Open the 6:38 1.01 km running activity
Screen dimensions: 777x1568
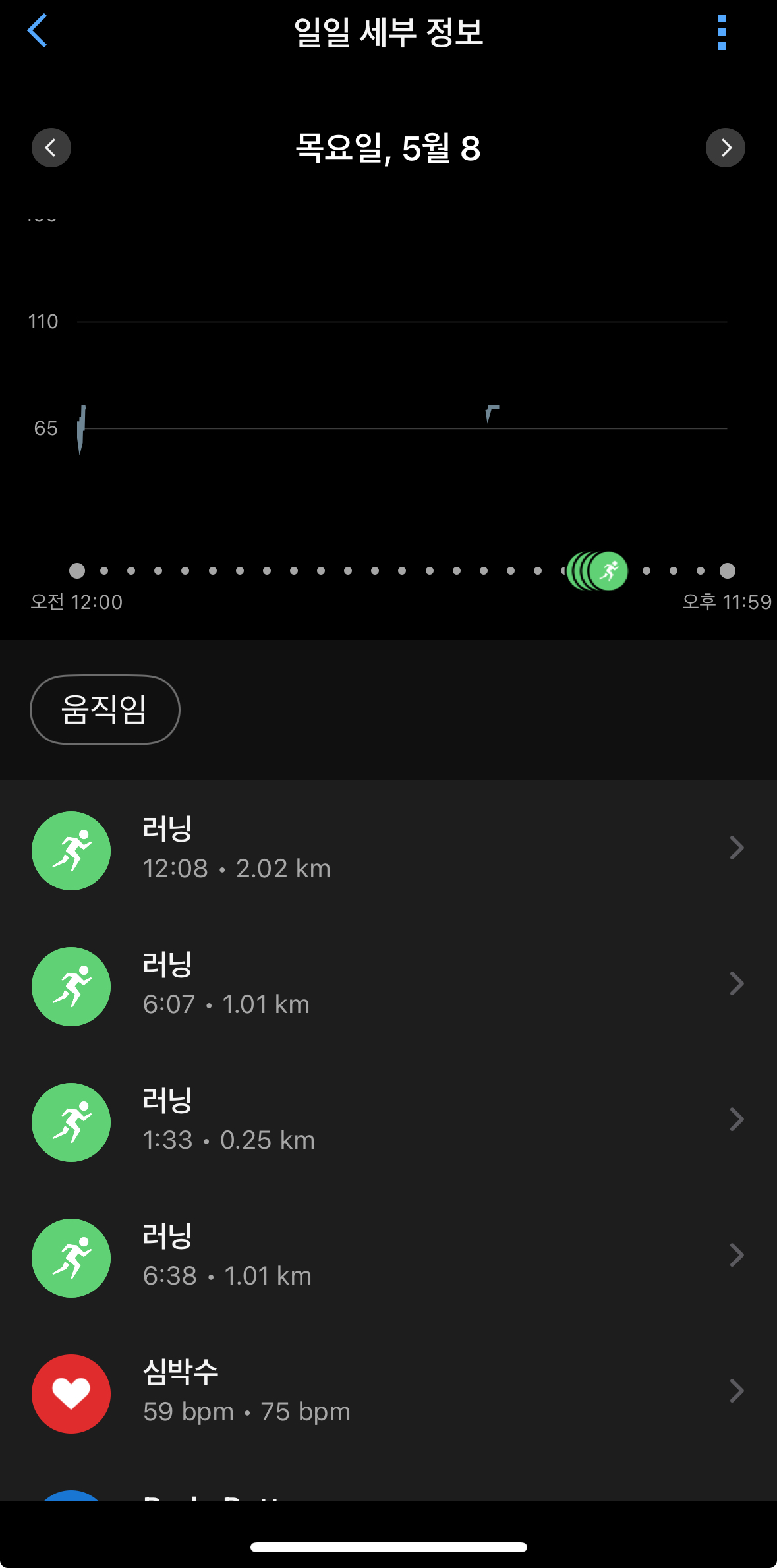click(x=388, y=1258)
